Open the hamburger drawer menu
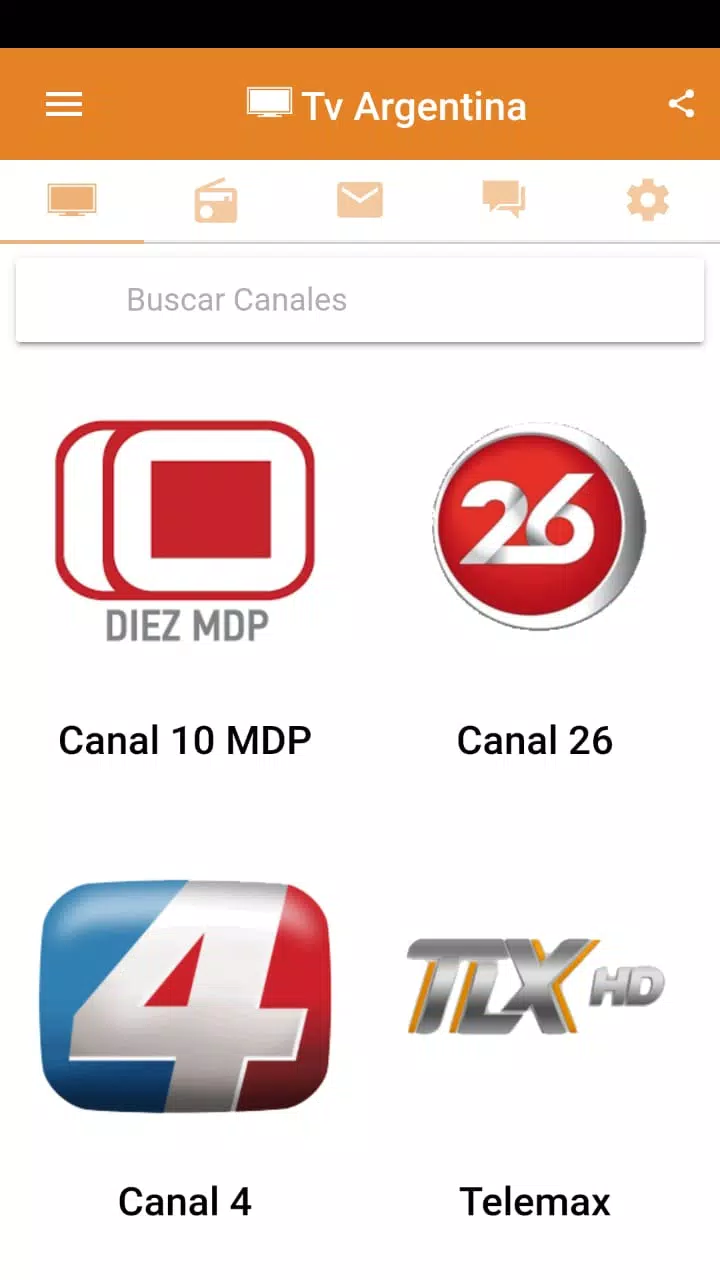The width and height of the screenshot is (720, 1280). [x=64, y=104]
